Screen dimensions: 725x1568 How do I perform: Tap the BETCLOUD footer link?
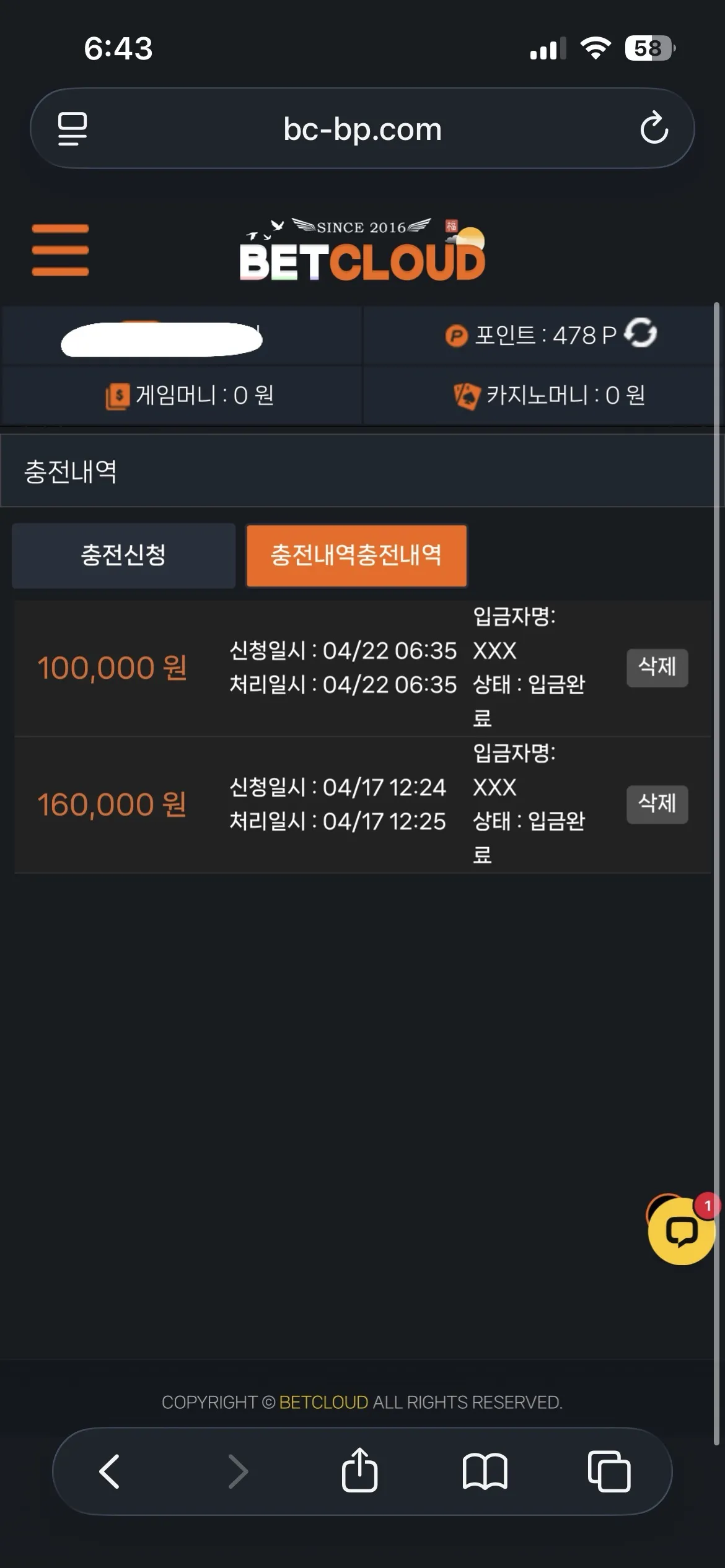[323, 1402]
